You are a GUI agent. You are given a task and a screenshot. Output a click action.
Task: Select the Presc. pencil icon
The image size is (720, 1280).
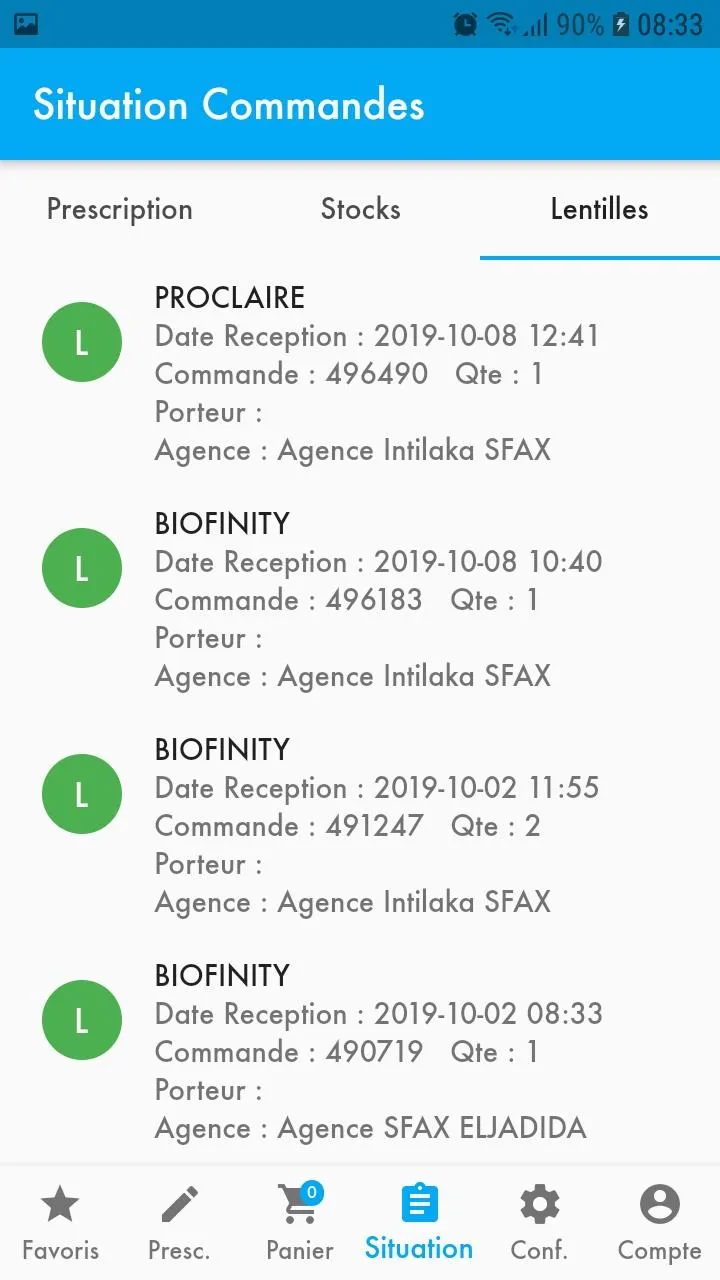[180, 1204]
